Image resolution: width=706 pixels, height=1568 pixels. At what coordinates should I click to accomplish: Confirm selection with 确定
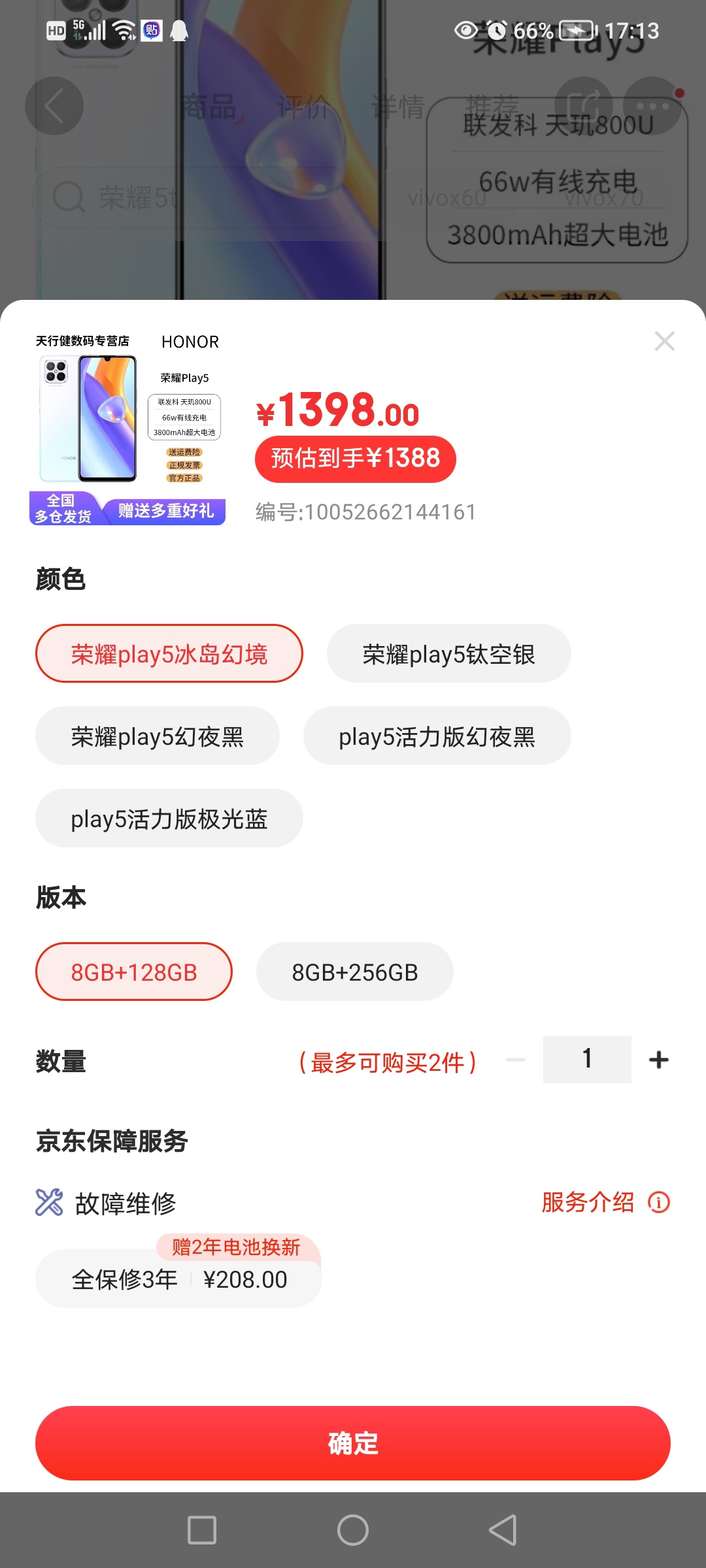353,1443
